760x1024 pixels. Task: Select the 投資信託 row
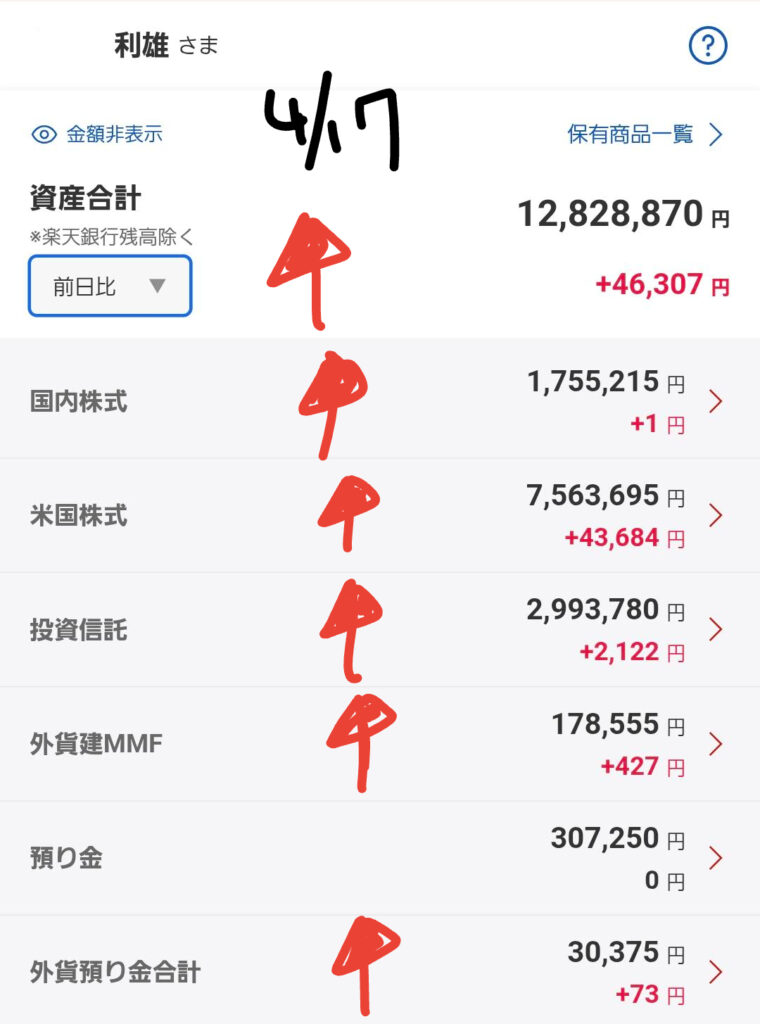tap(380, 630)
